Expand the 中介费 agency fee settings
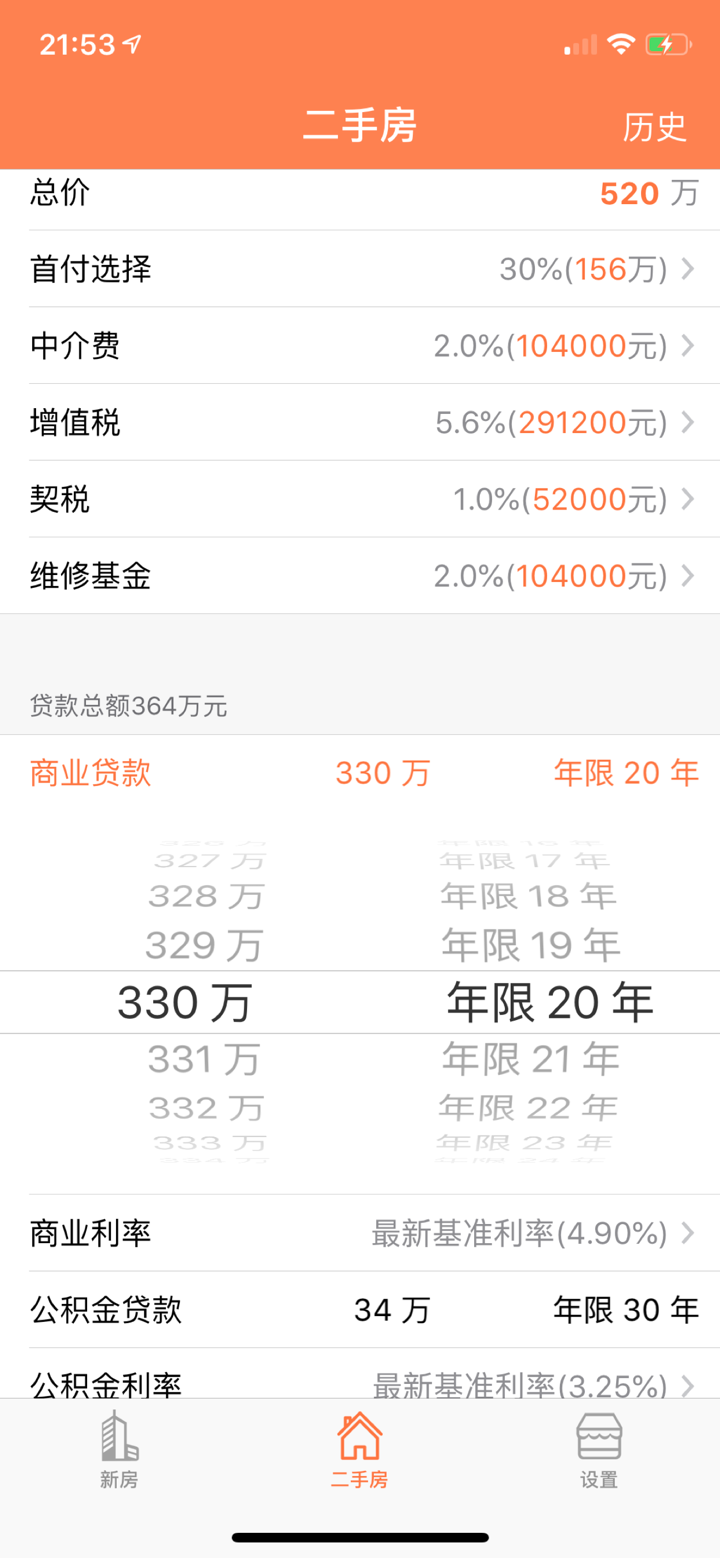720x1558 pixels. pyautogui.click(x=560, y=346)
